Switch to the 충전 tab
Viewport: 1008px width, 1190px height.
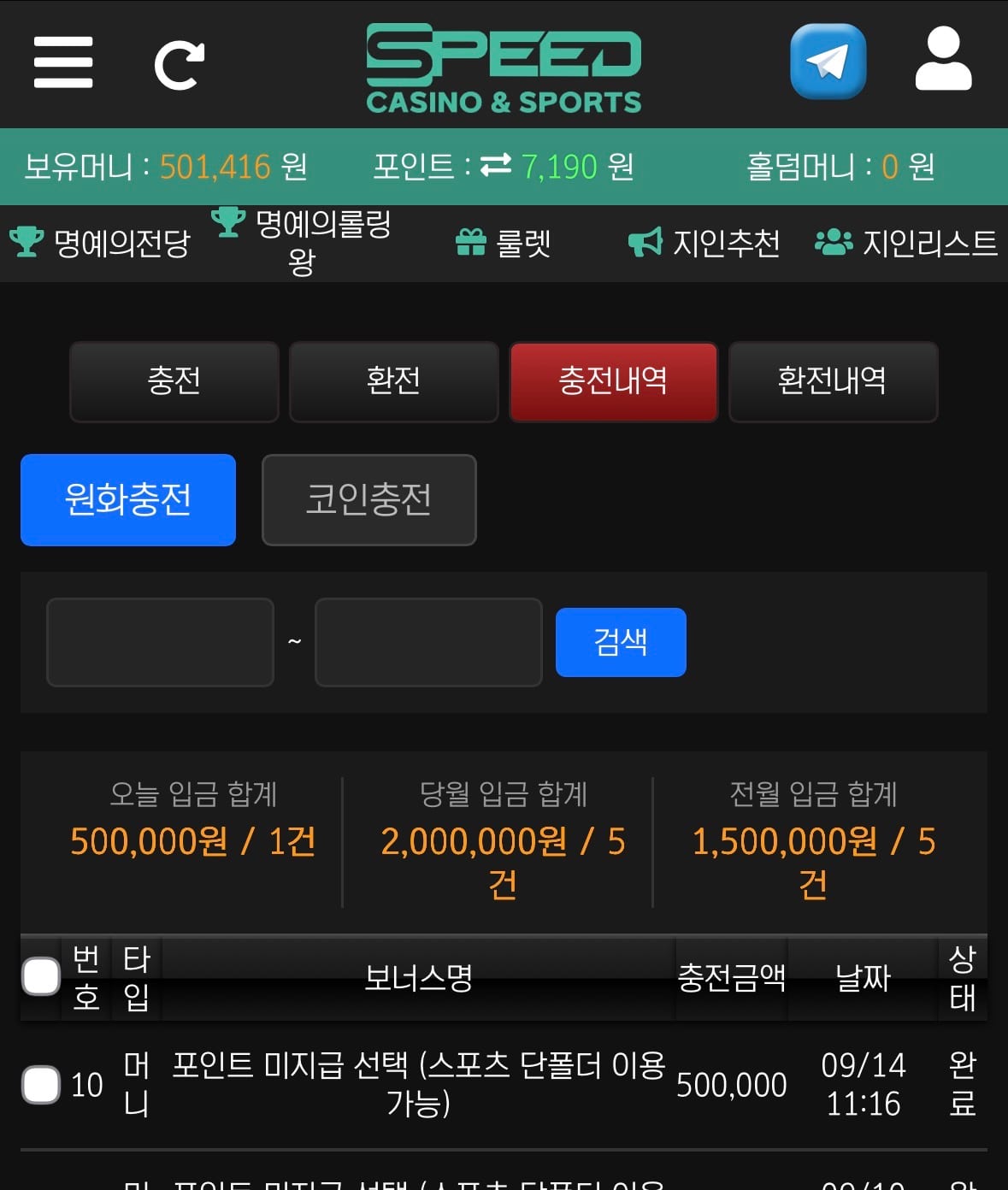tap(174, 381)
